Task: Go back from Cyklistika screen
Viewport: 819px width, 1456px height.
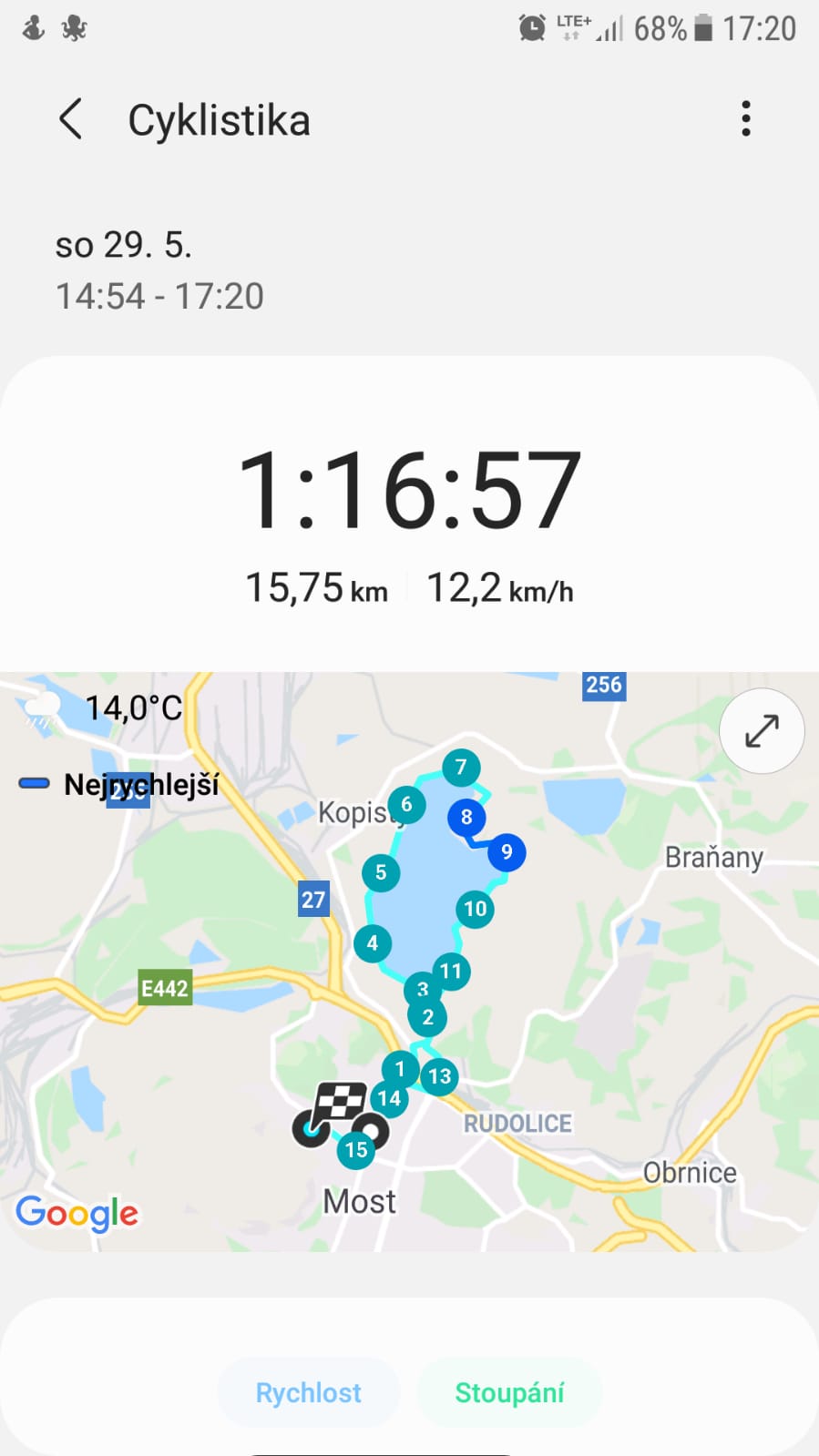Action: 70,119
